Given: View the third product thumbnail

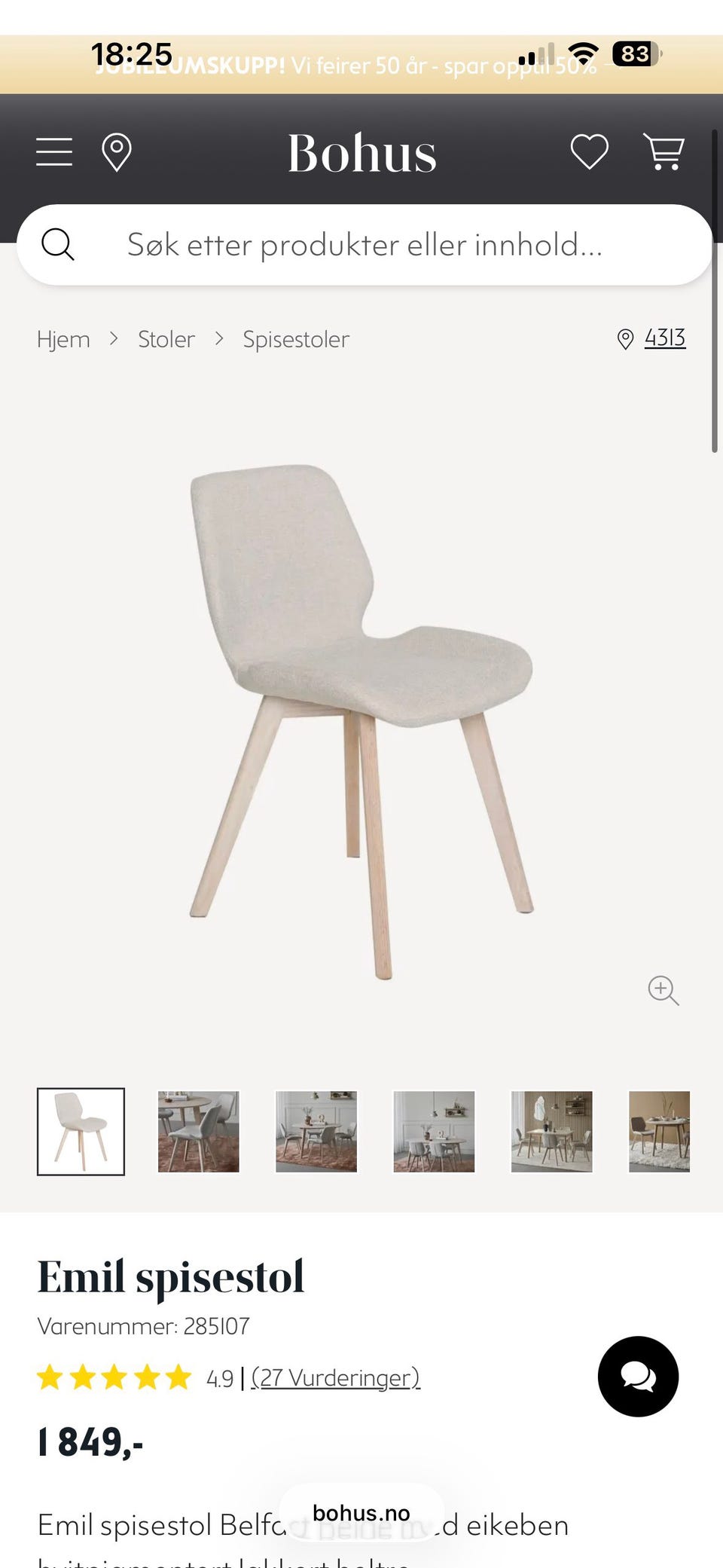Looking at the screenshot, I should coord(316,1132).
